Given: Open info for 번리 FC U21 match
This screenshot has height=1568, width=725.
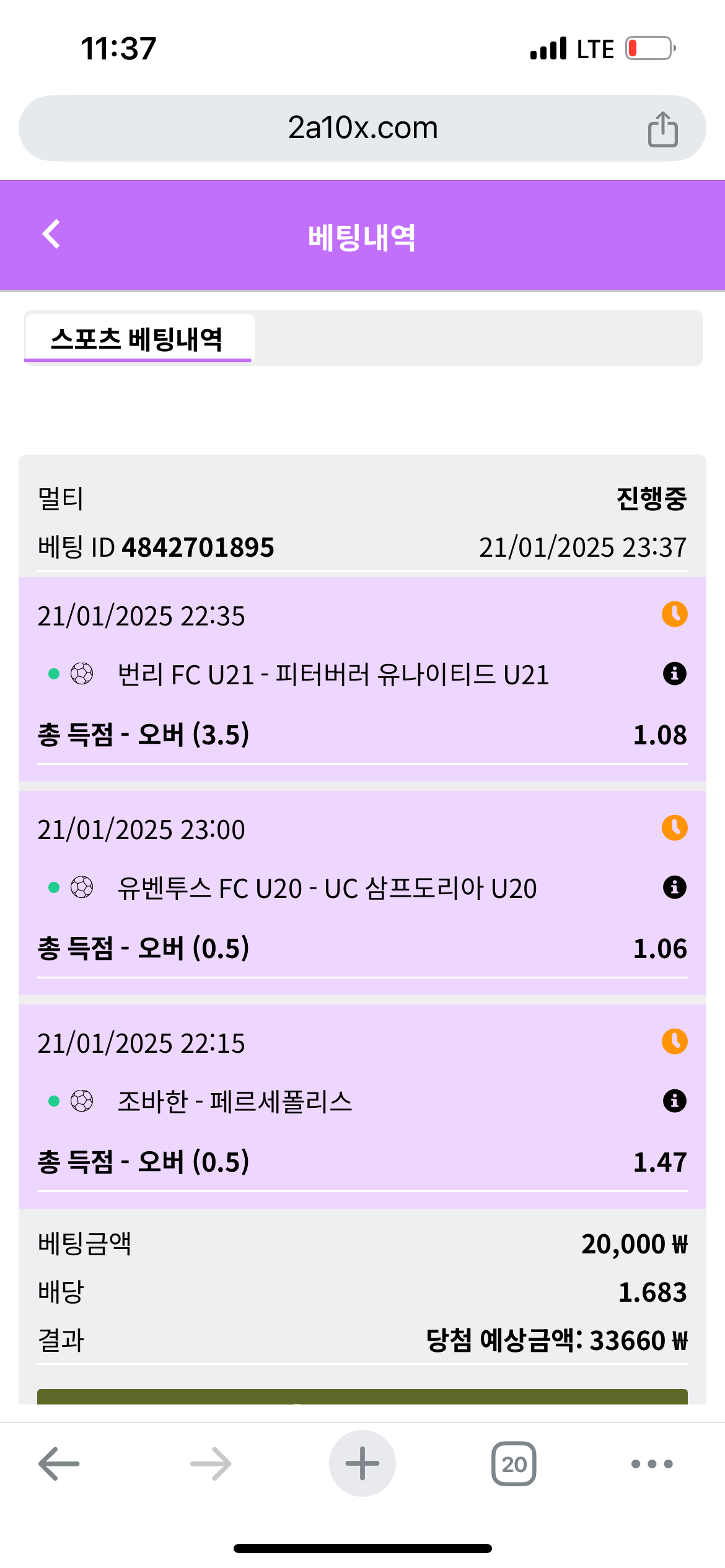Looking at the screenshot, I should point(674,673).
